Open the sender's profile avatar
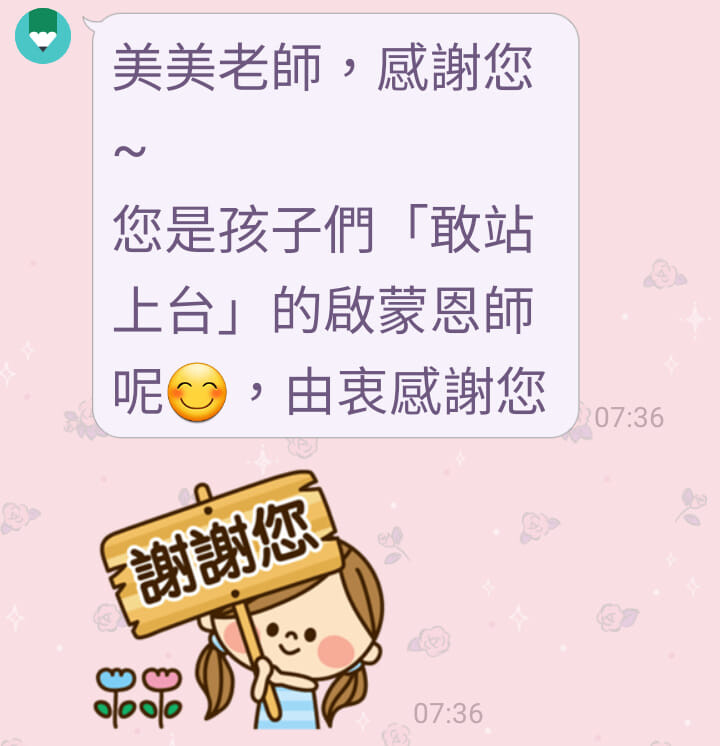This screenshot has width=720, height=746. click(x=42, y=35)
